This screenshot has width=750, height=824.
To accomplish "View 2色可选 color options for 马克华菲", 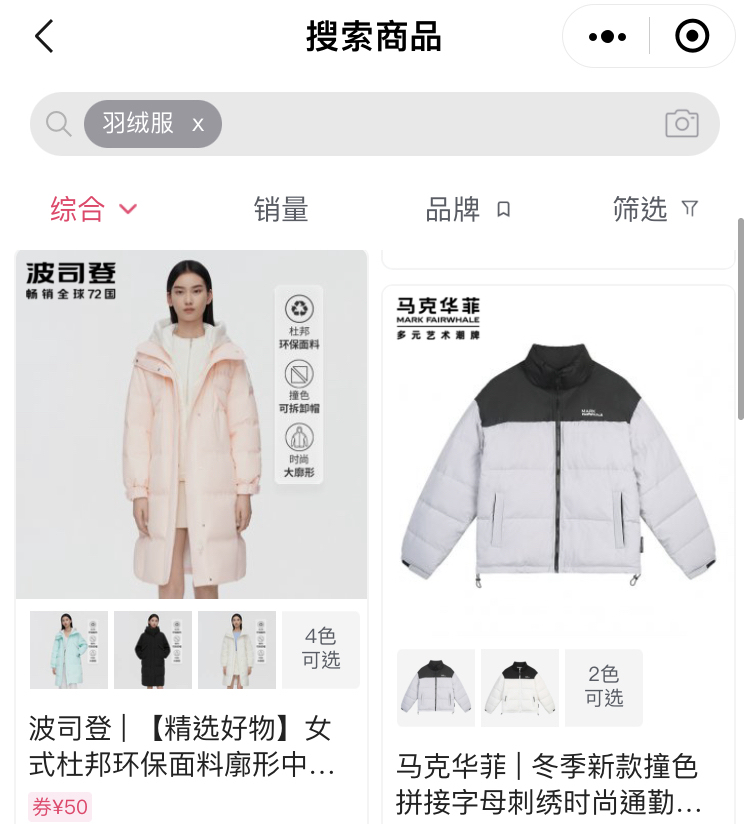I will 604,687.
